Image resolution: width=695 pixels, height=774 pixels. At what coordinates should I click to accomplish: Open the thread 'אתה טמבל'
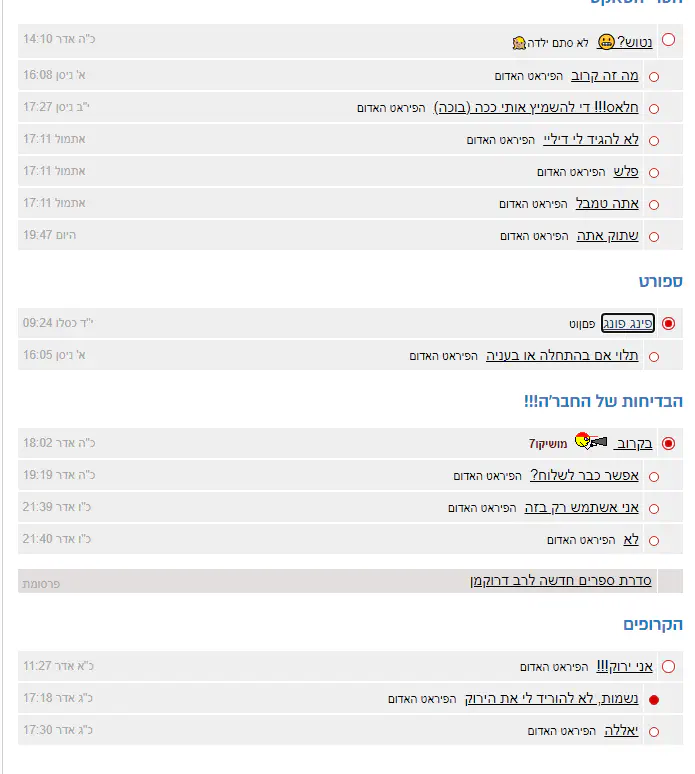click(607, 204)
